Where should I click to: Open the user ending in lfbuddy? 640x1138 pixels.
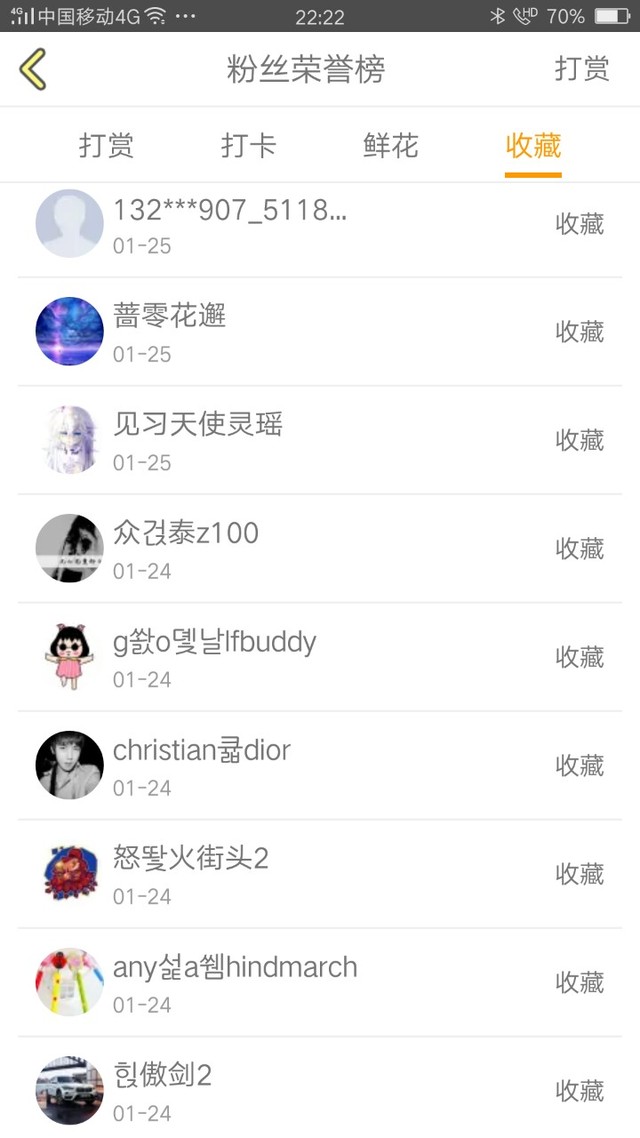click(x=320, y=657)
